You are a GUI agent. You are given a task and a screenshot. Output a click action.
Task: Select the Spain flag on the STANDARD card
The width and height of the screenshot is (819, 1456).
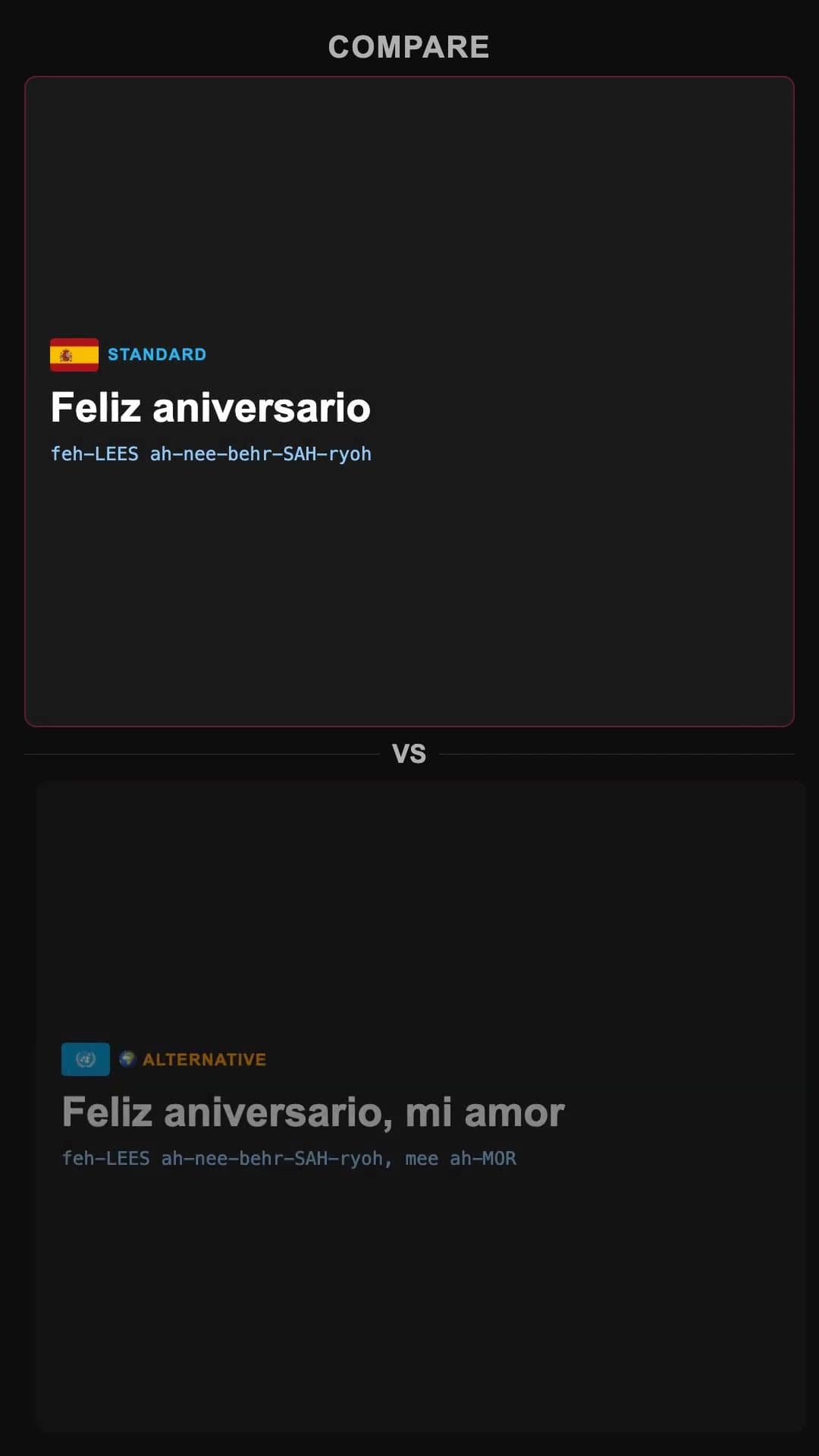click(x=74, y=354)
